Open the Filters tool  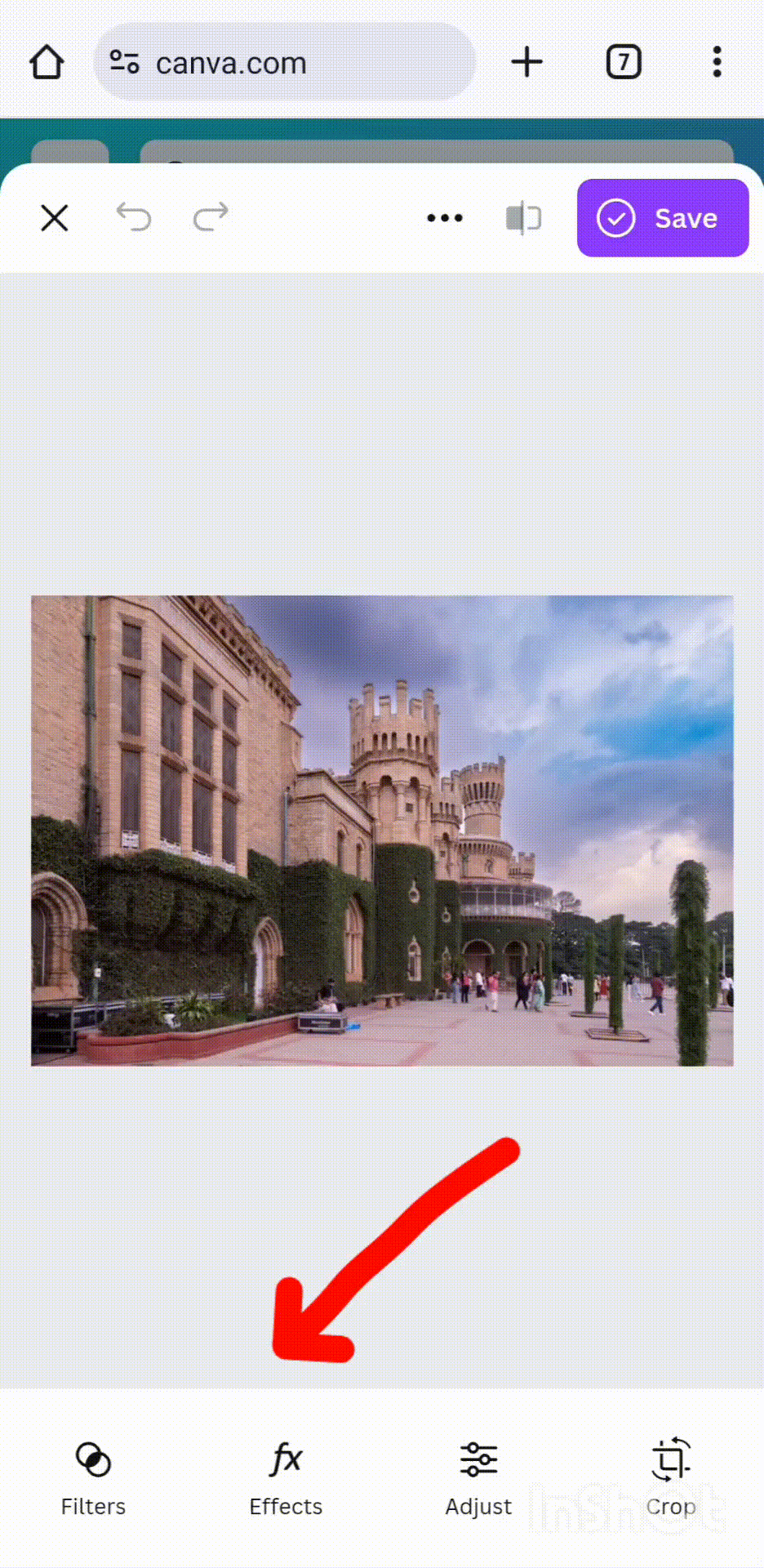[x=93, y=1478]
